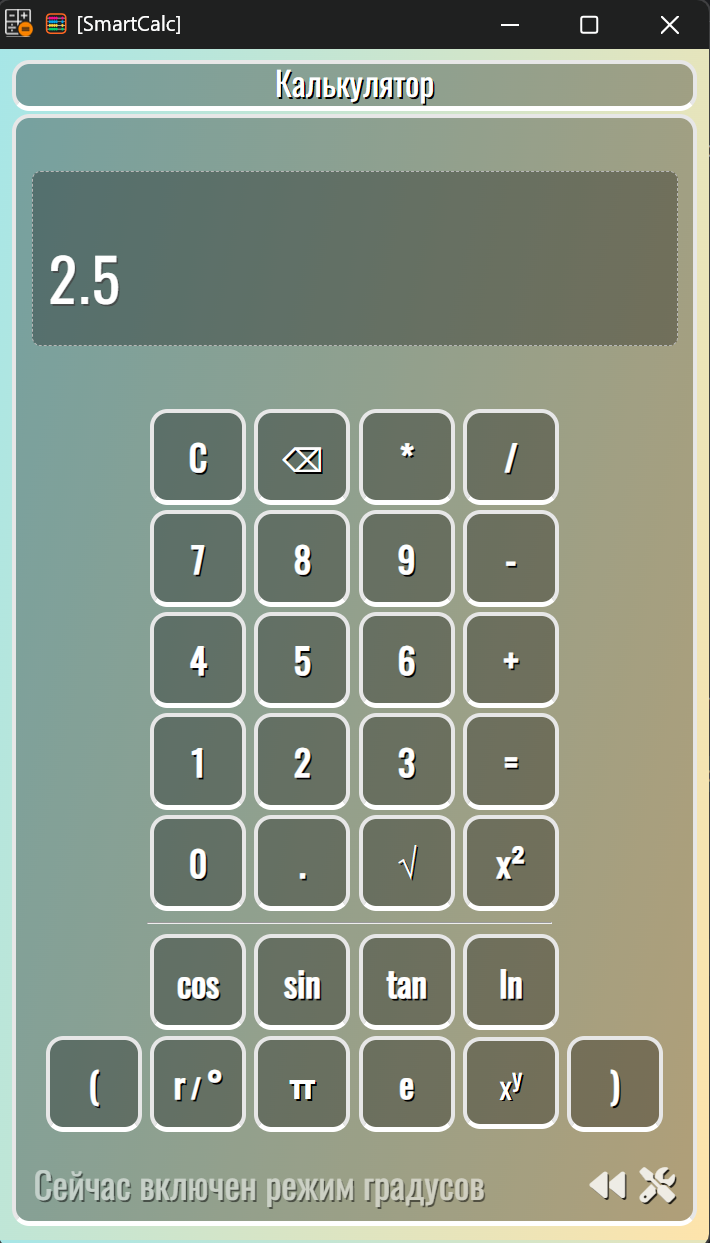Insert an opening parenthesis
Screen dimensions: 710x1243
pos(94,1084)
